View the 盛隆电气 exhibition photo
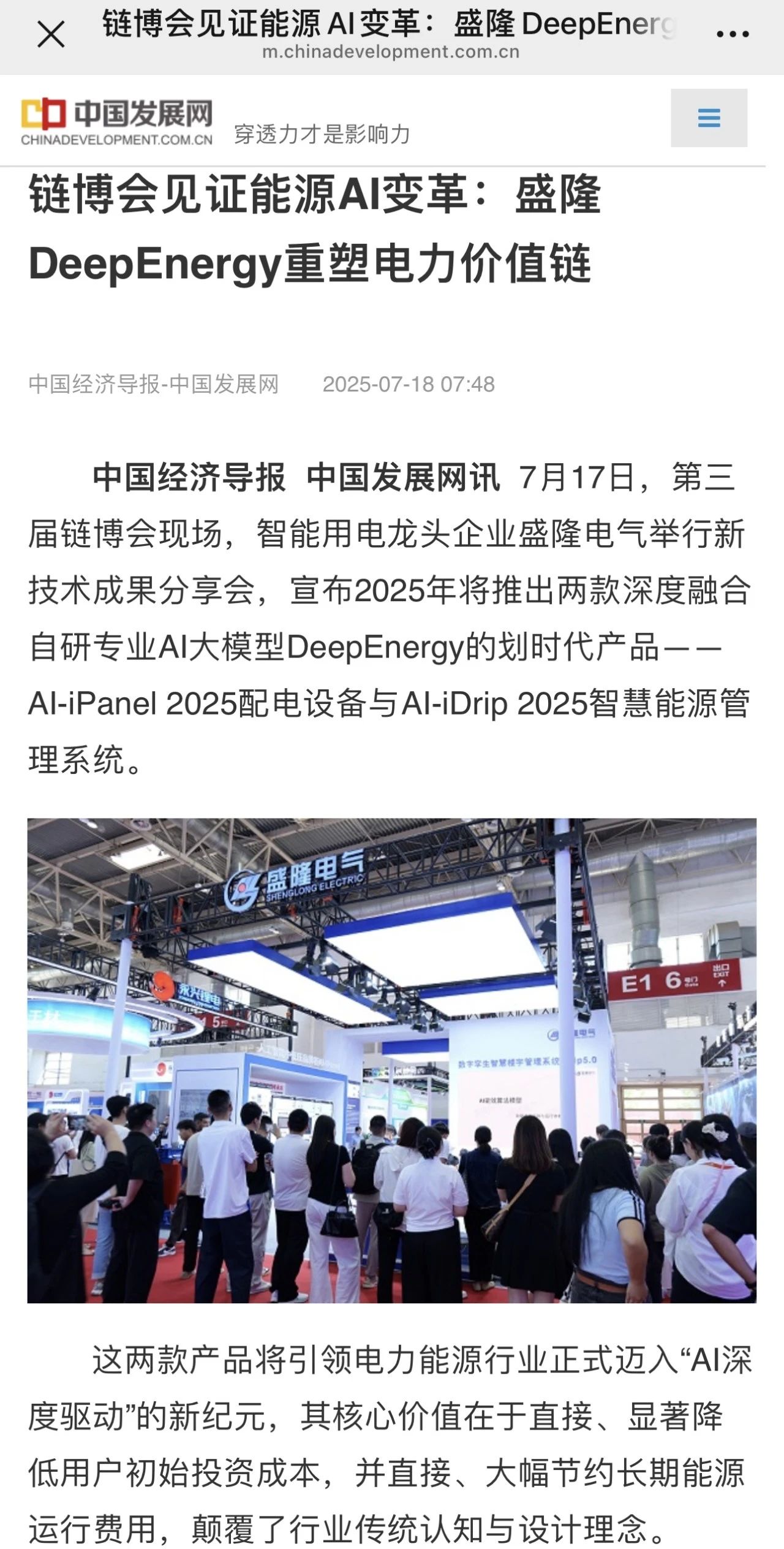 tap(392, 1060)
